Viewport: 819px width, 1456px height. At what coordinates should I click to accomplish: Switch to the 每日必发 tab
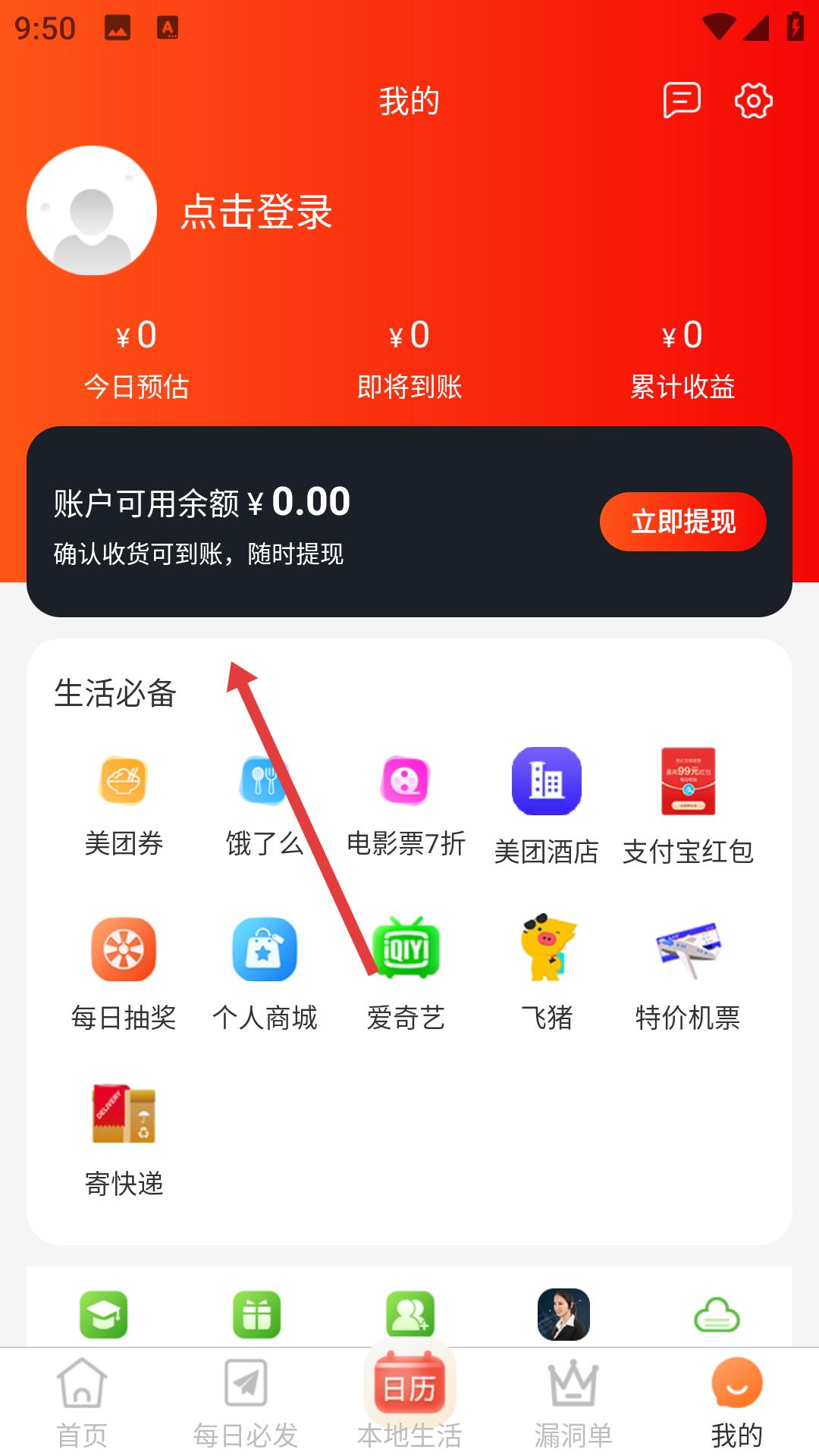point(245,1403)
